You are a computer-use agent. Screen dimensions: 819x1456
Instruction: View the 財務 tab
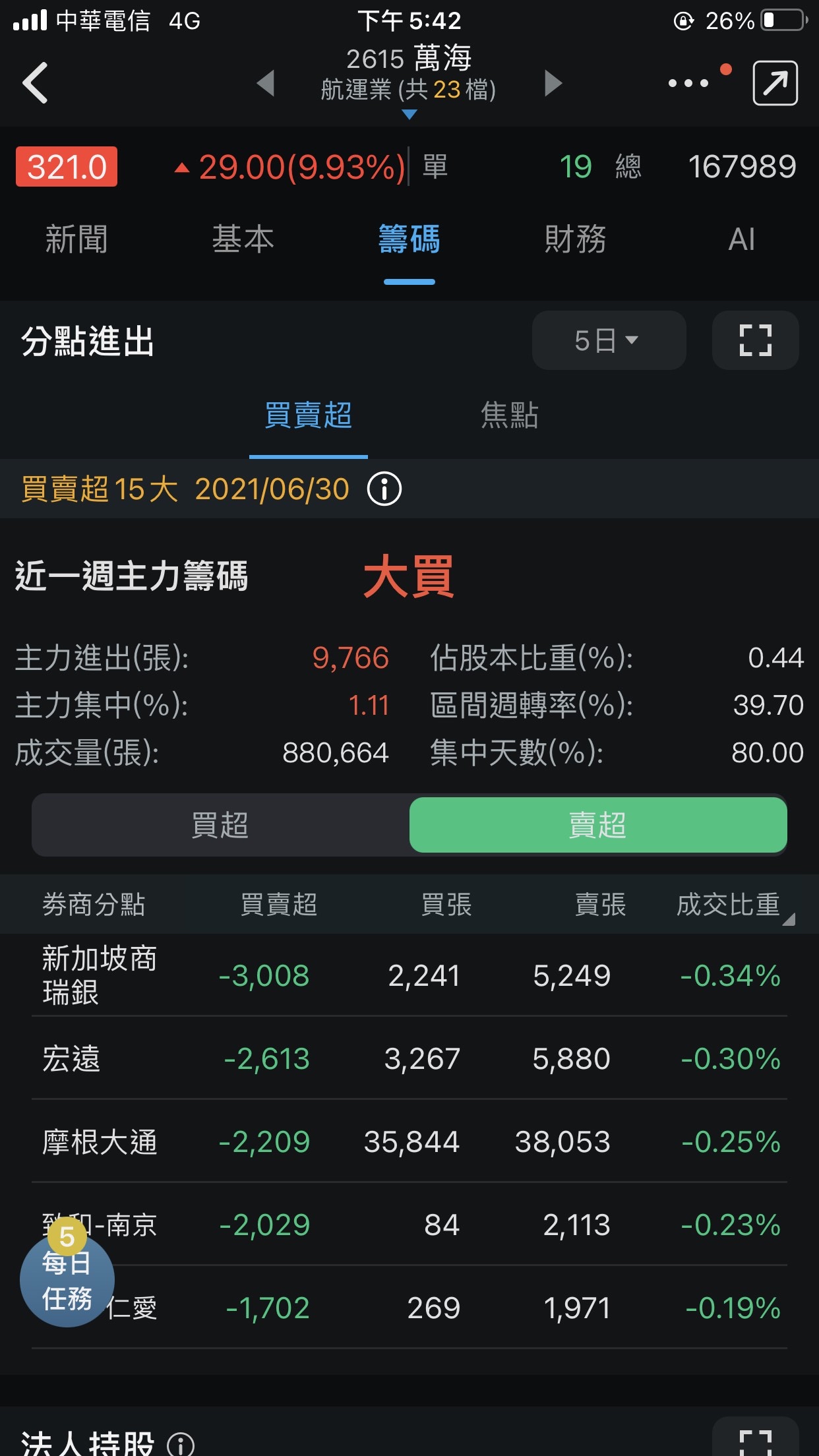coord(575,239)
